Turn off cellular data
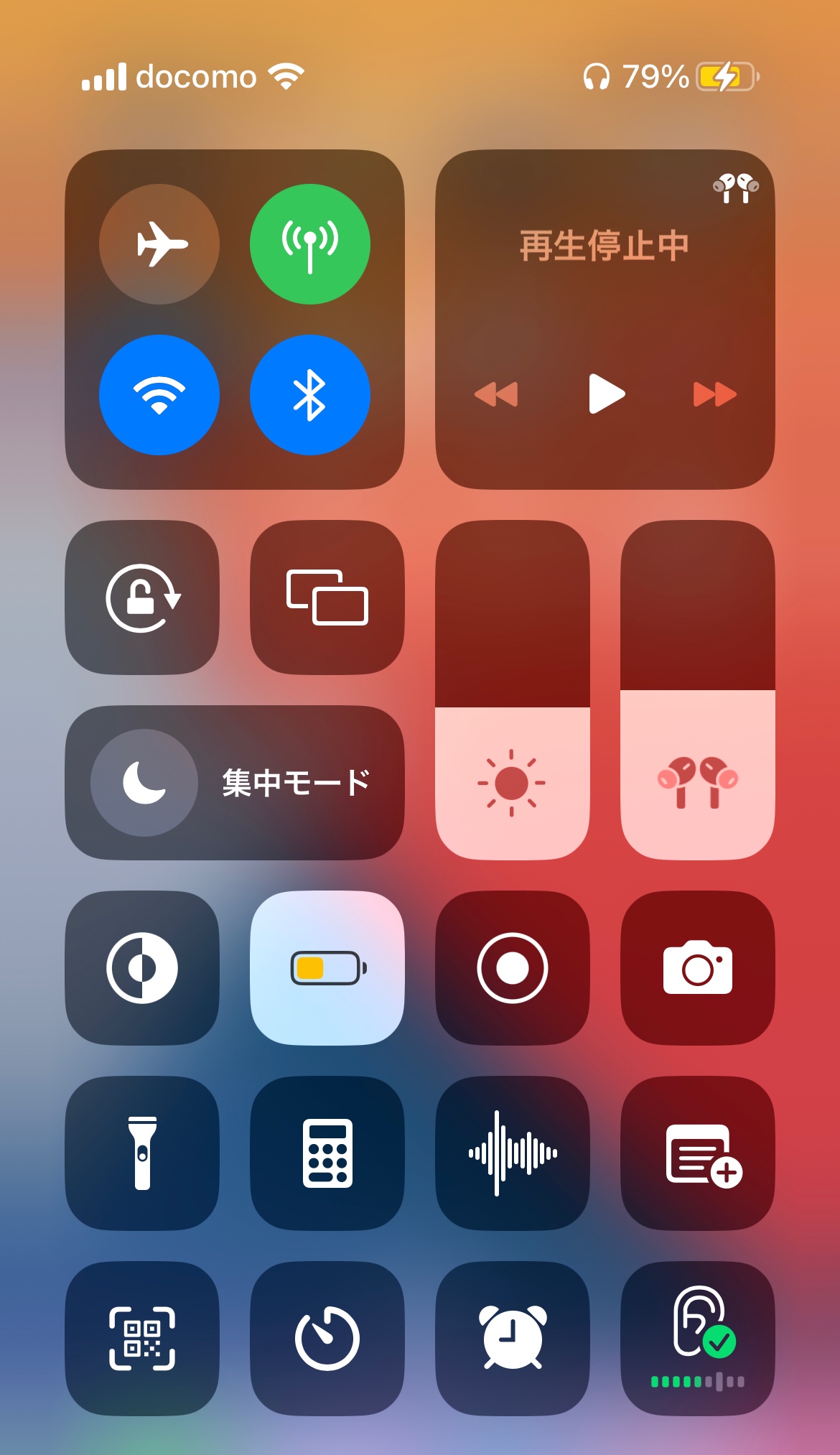The width and height of the screenshot is (840, 1455). tap(310, 244)
